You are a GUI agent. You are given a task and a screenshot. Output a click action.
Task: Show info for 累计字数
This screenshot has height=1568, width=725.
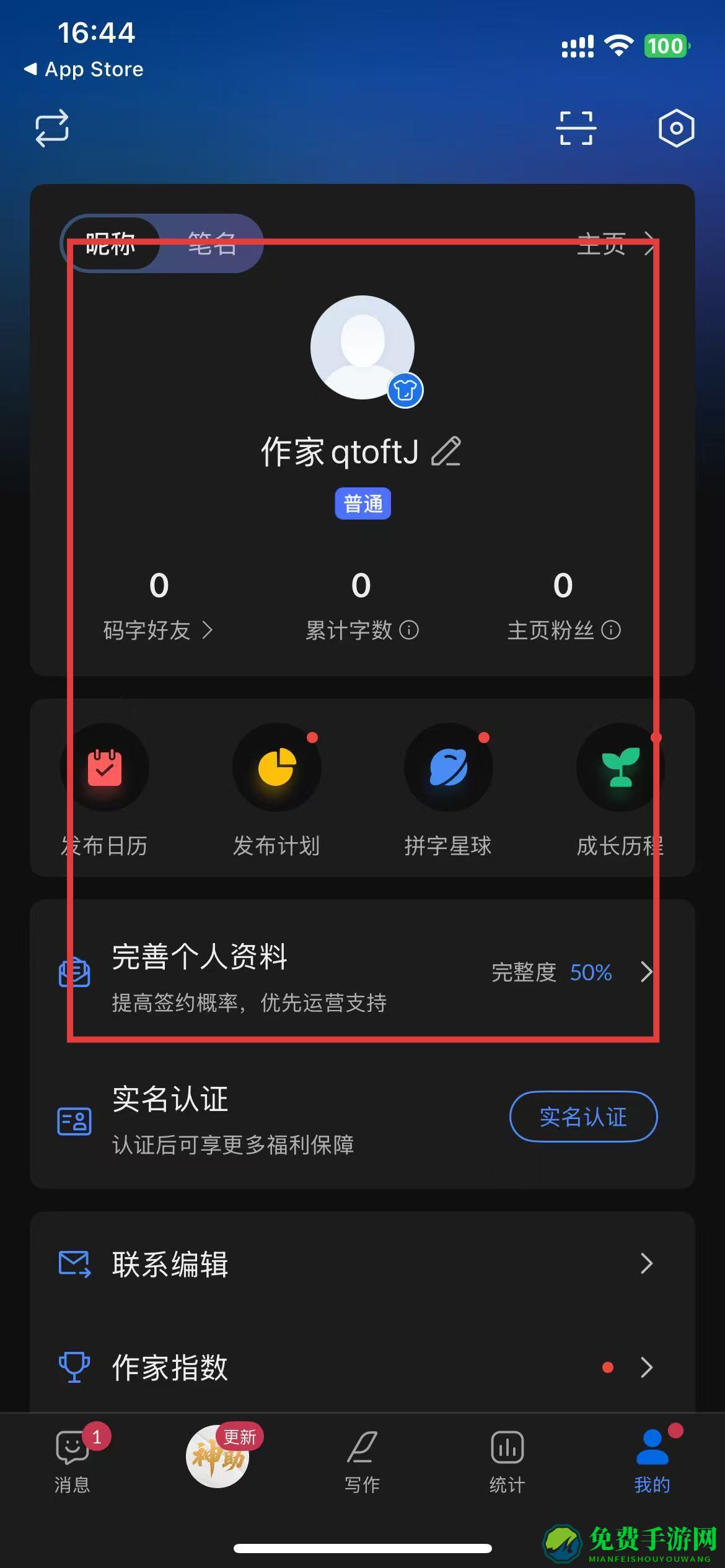(x=409, y=630)
